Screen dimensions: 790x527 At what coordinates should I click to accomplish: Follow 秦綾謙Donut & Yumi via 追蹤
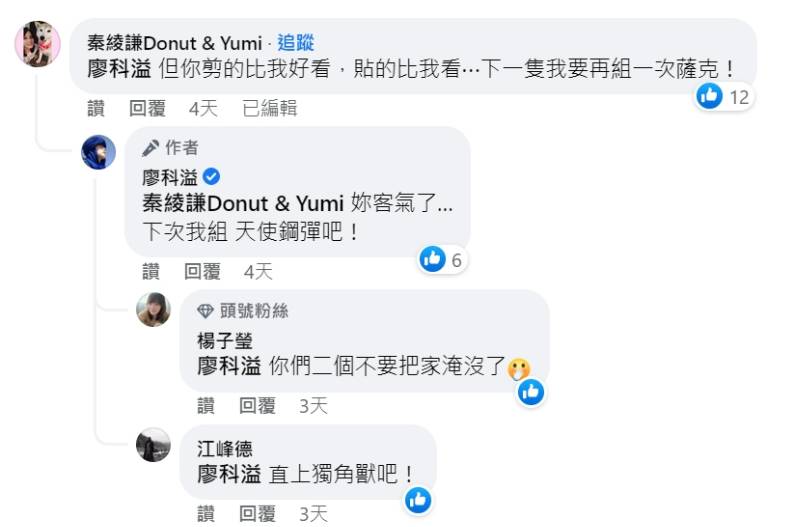(296, 43)
